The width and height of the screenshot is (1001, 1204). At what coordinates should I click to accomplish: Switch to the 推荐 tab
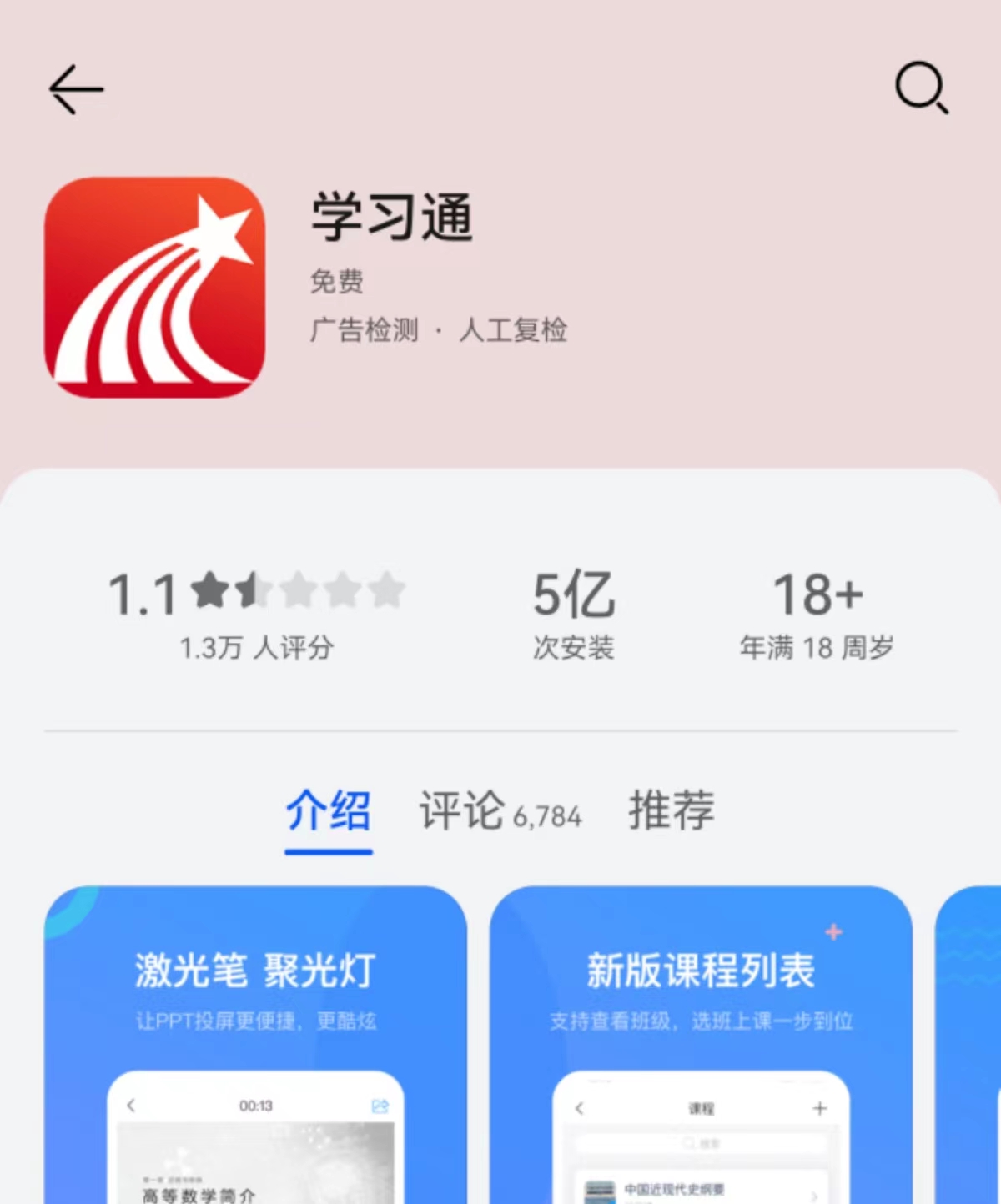[670, 810]
